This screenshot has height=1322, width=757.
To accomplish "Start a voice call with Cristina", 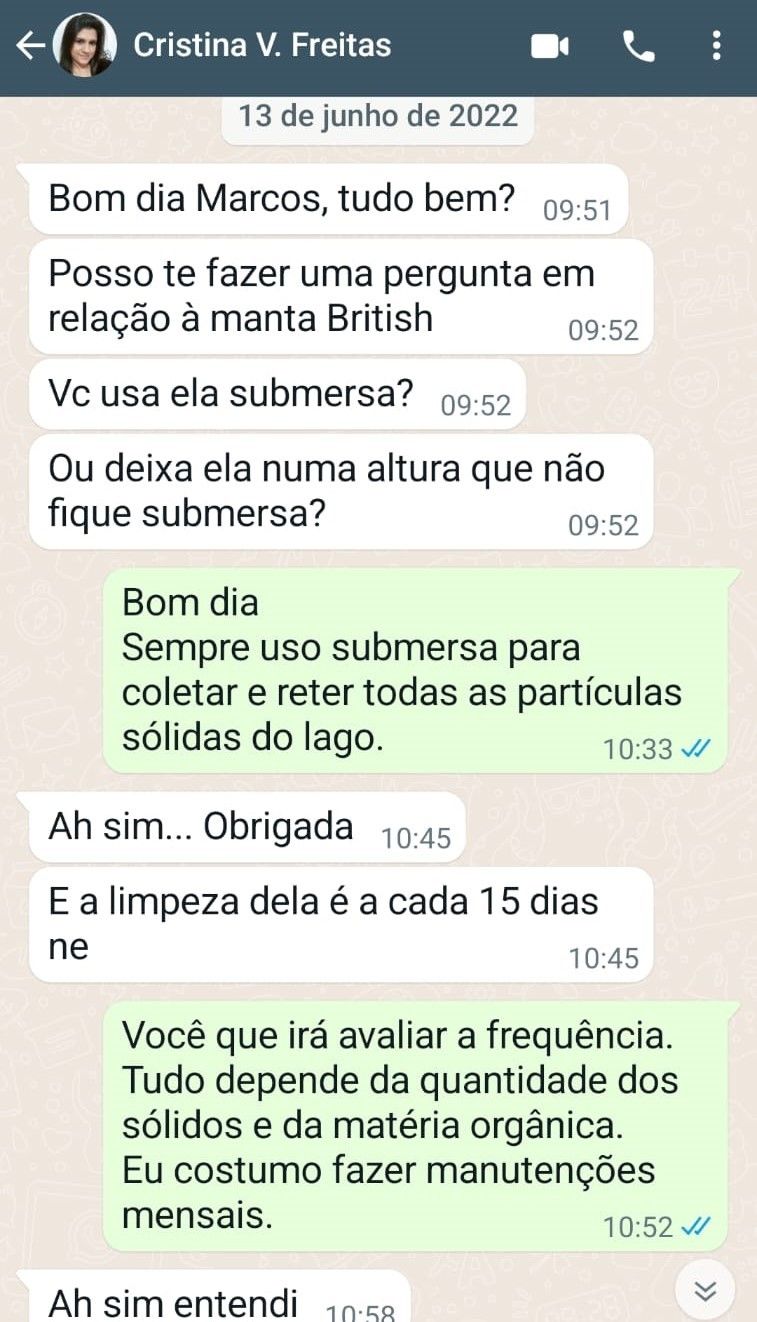I will (637, 46).
